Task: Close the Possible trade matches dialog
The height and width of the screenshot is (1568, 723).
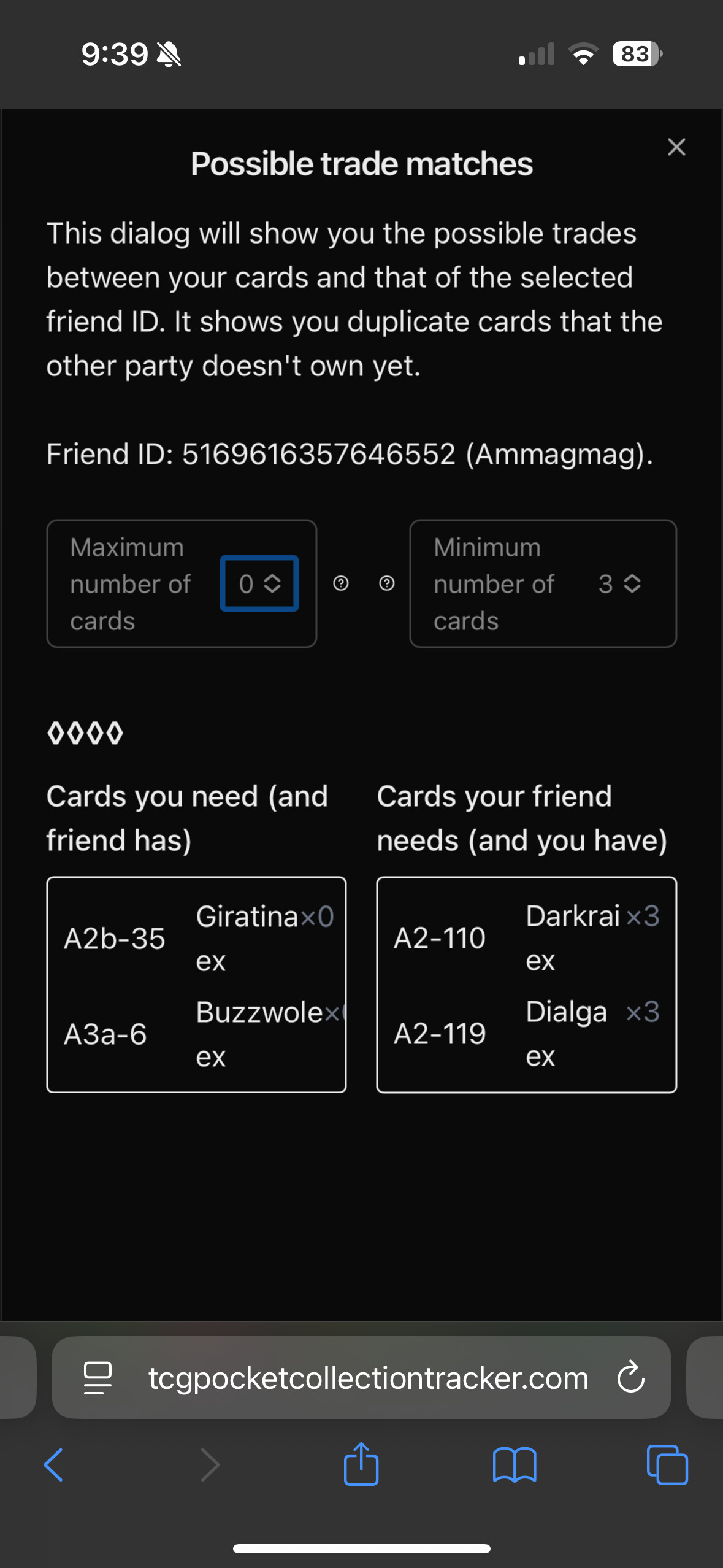Action: pos(676,147)
